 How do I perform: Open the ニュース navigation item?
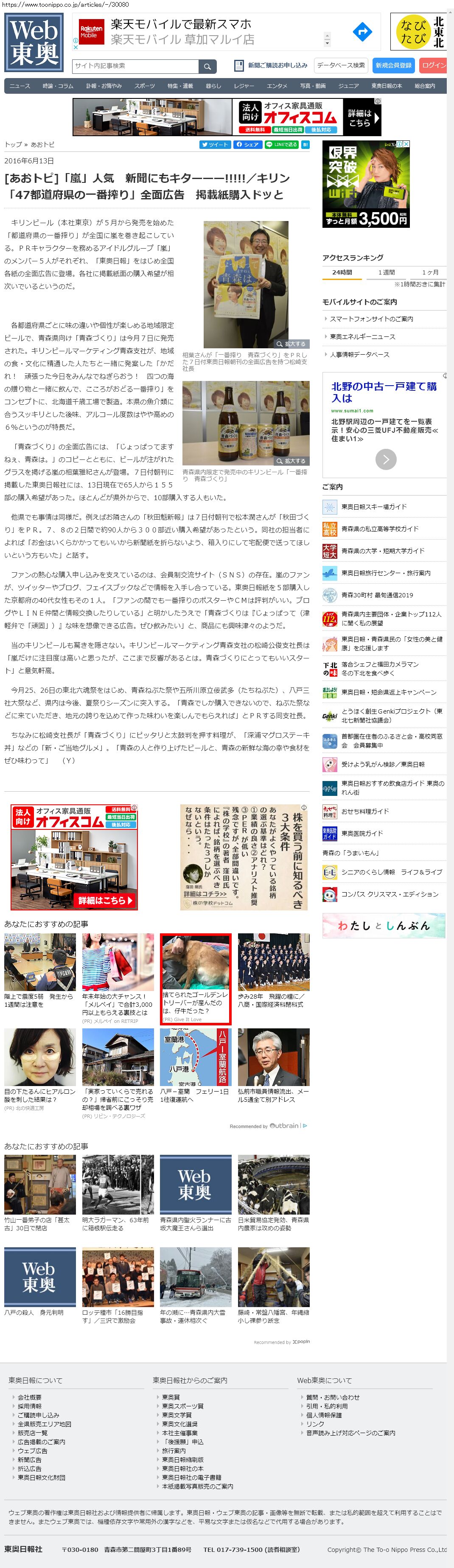click(x=20, y=86)
